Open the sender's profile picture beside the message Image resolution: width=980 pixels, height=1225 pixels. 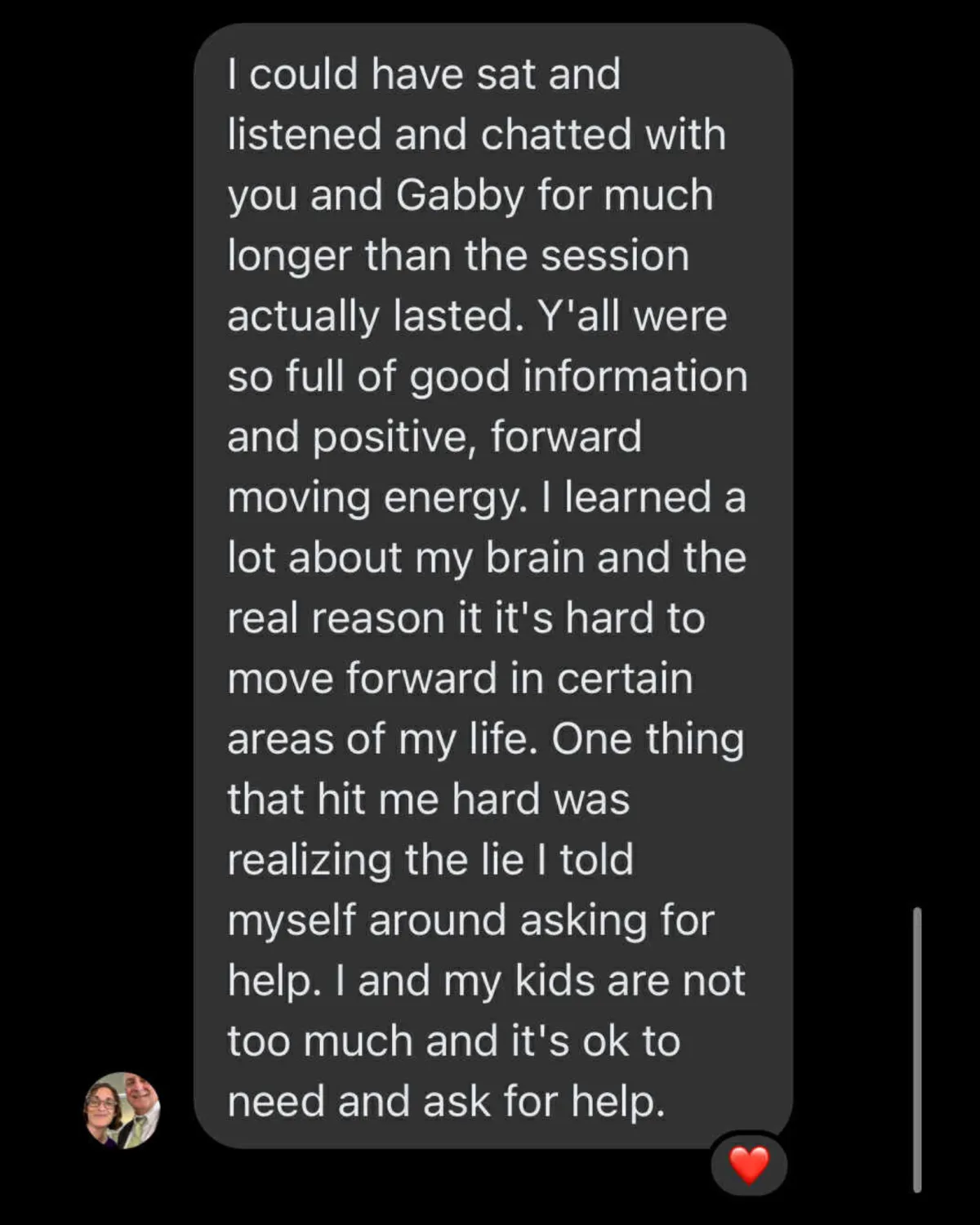coord(122,1110)
